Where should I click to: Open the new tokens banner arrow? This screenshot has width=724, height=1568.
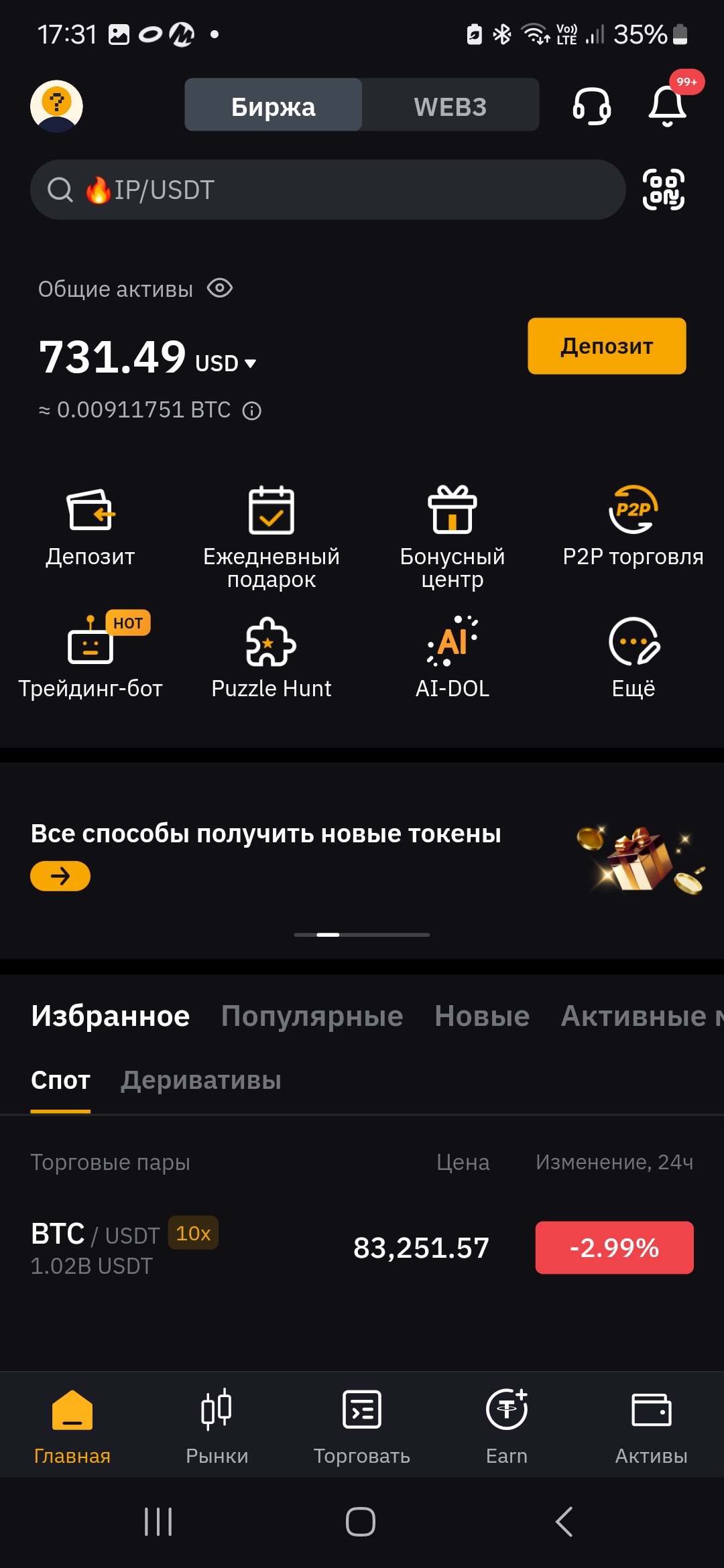click(60, 876)
